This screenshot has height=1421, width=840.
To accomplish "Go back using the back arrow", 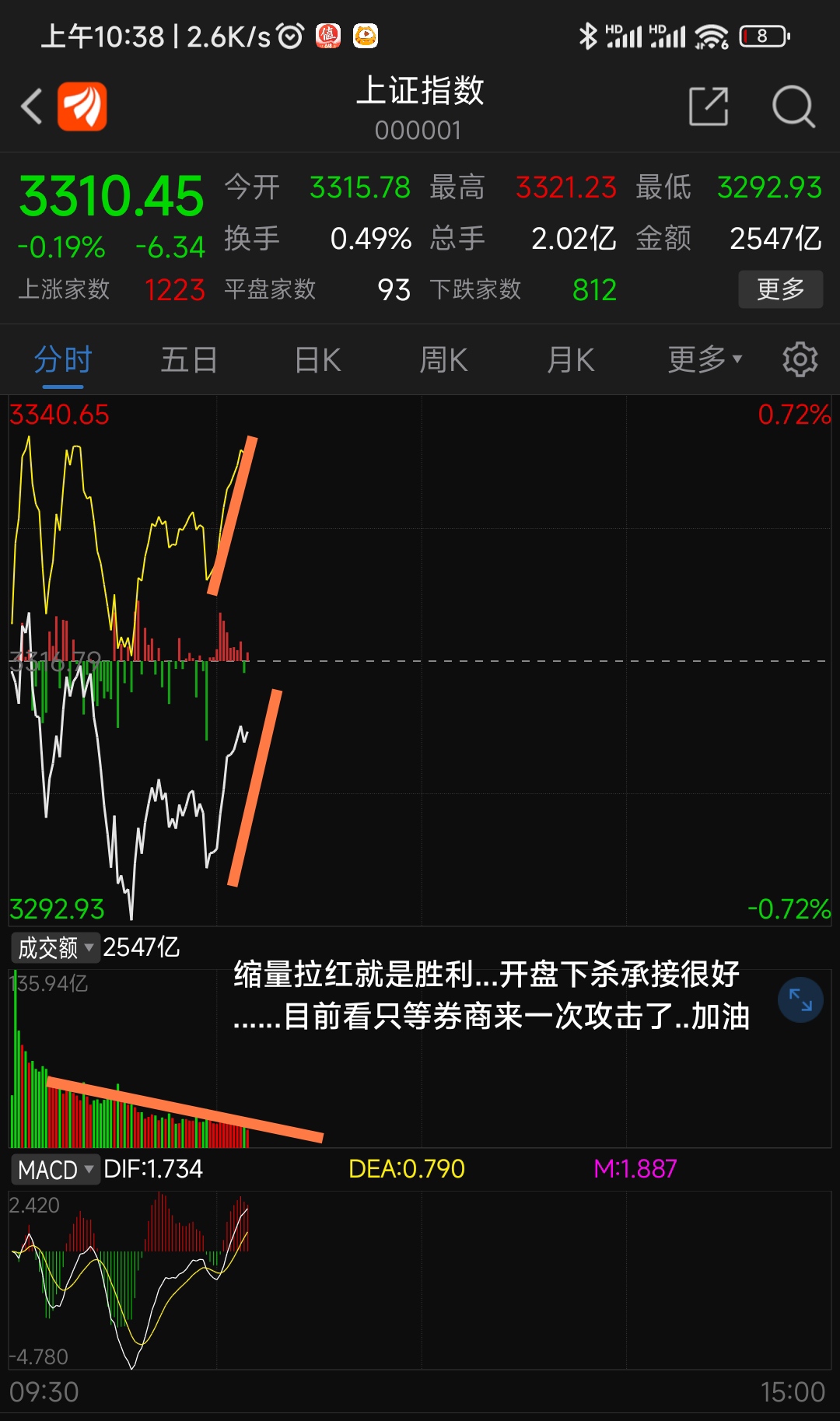I will click(31, 107).
